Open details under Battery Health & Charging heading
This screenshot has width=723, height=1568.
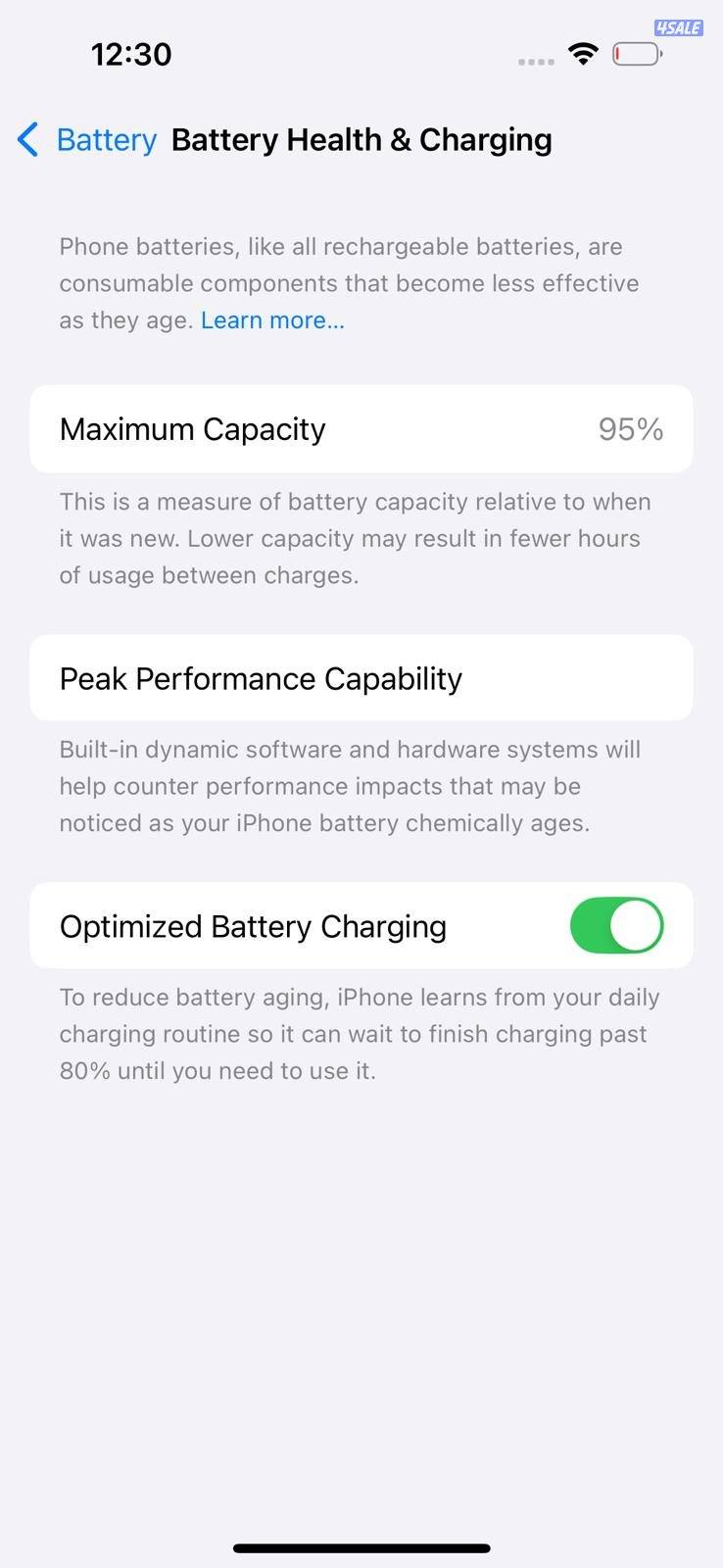(361, 139)
